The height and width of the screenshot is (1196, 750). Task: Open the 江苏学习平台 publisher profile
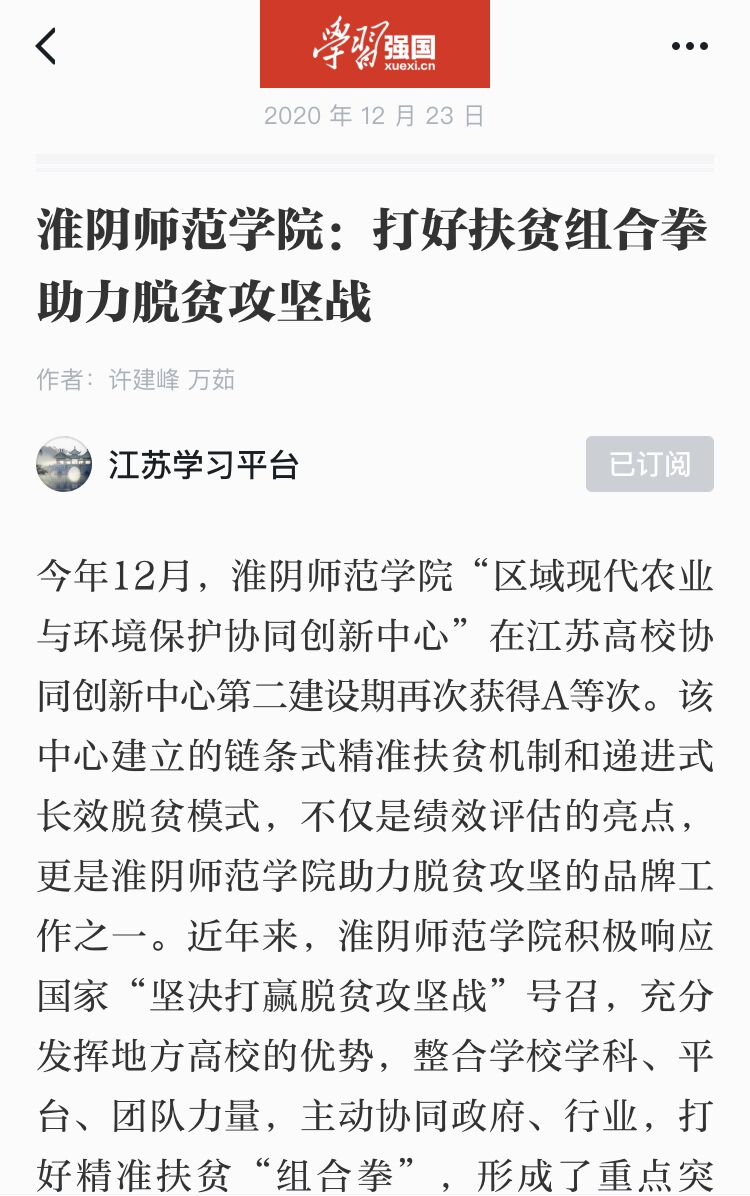point(203,465)
